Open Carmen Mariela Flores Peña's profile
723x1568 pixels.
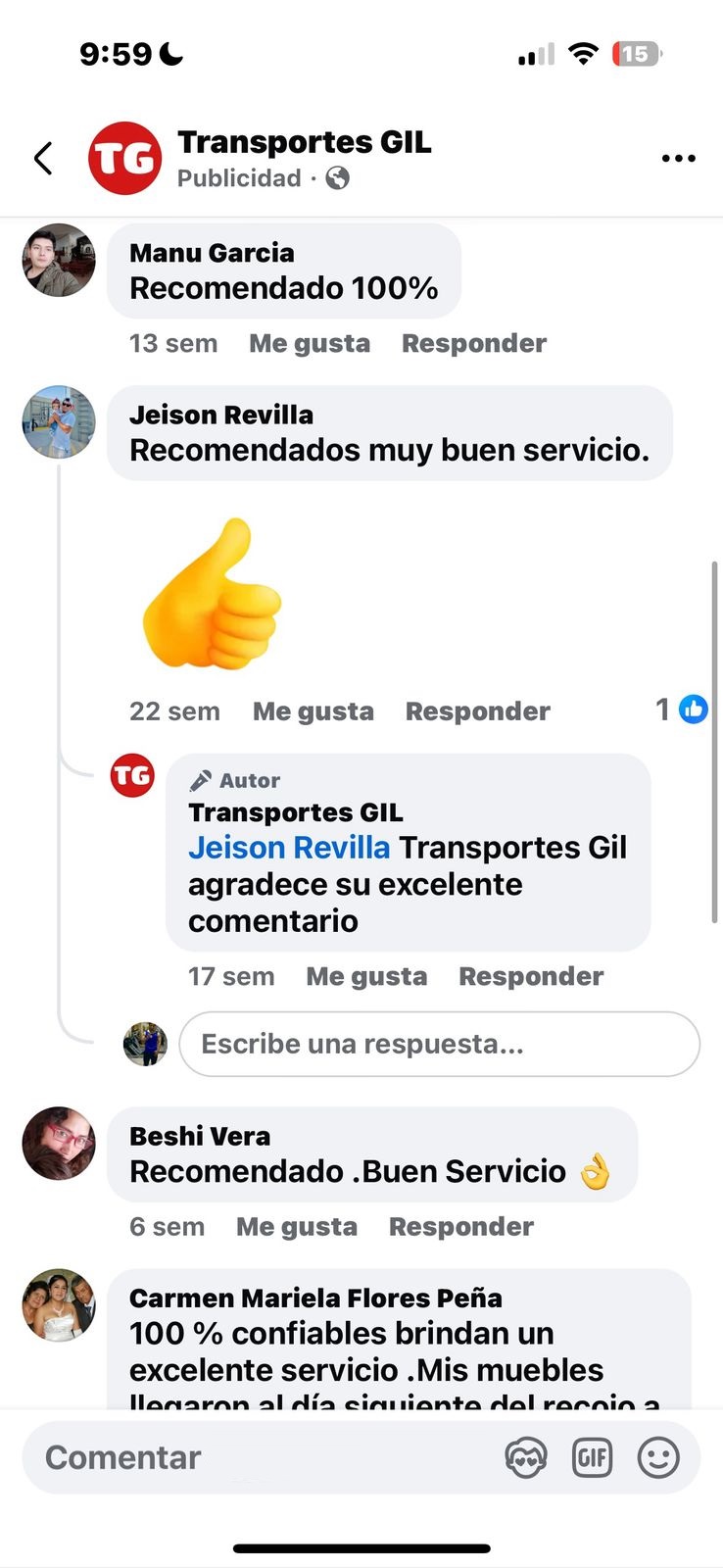(315, 1298)
